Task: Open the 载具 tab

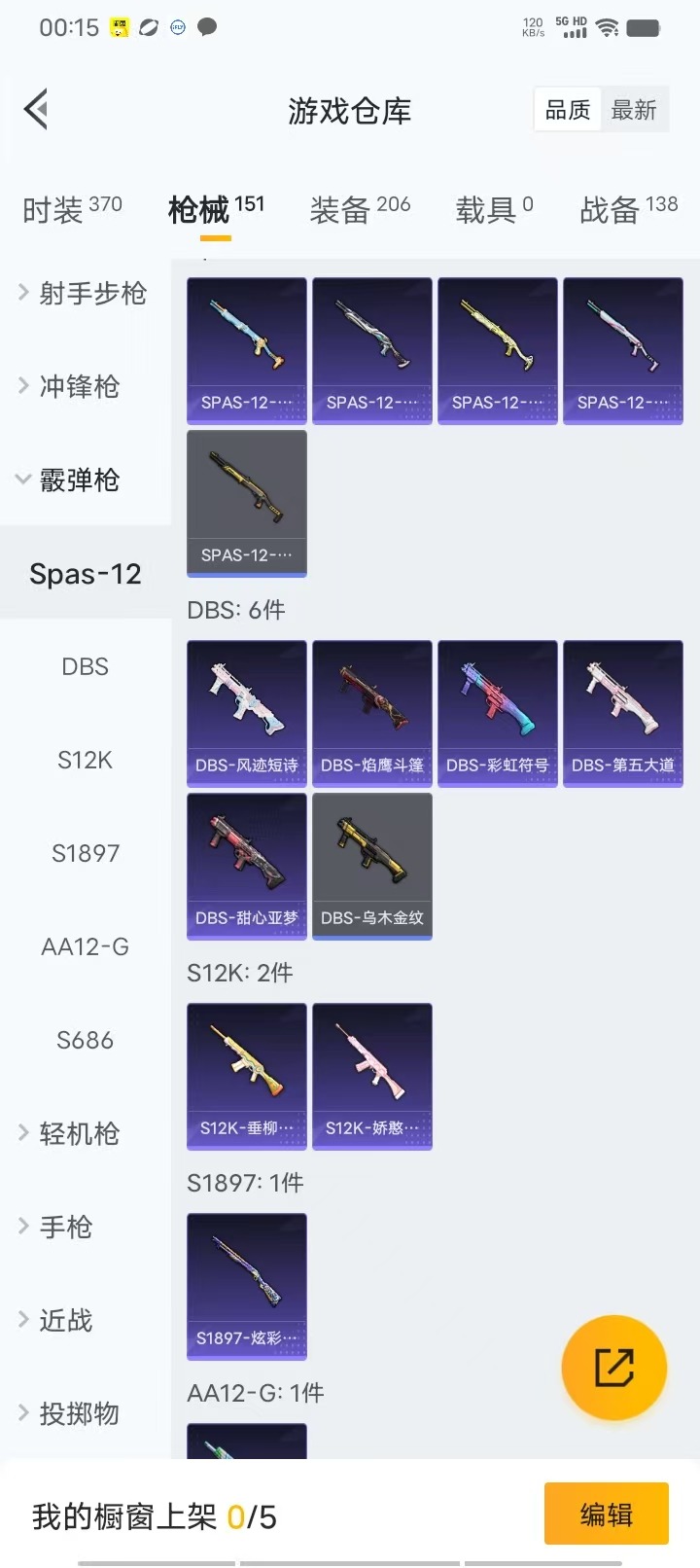Action: coord(494,209)
